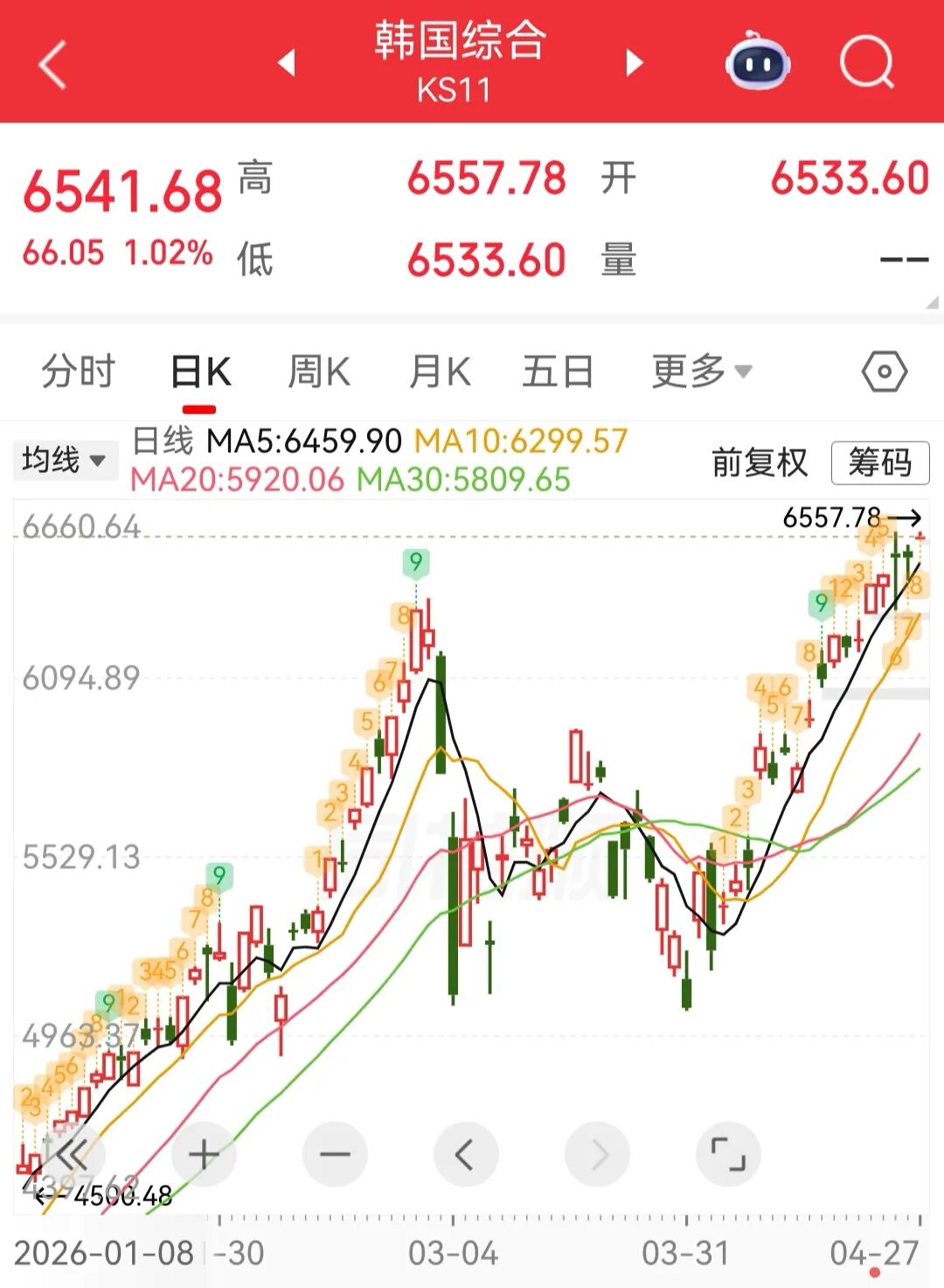The width and height of the screenshot is (944, 1288).
Task: Switch to the 周K chart
Action: coord(319,372)
